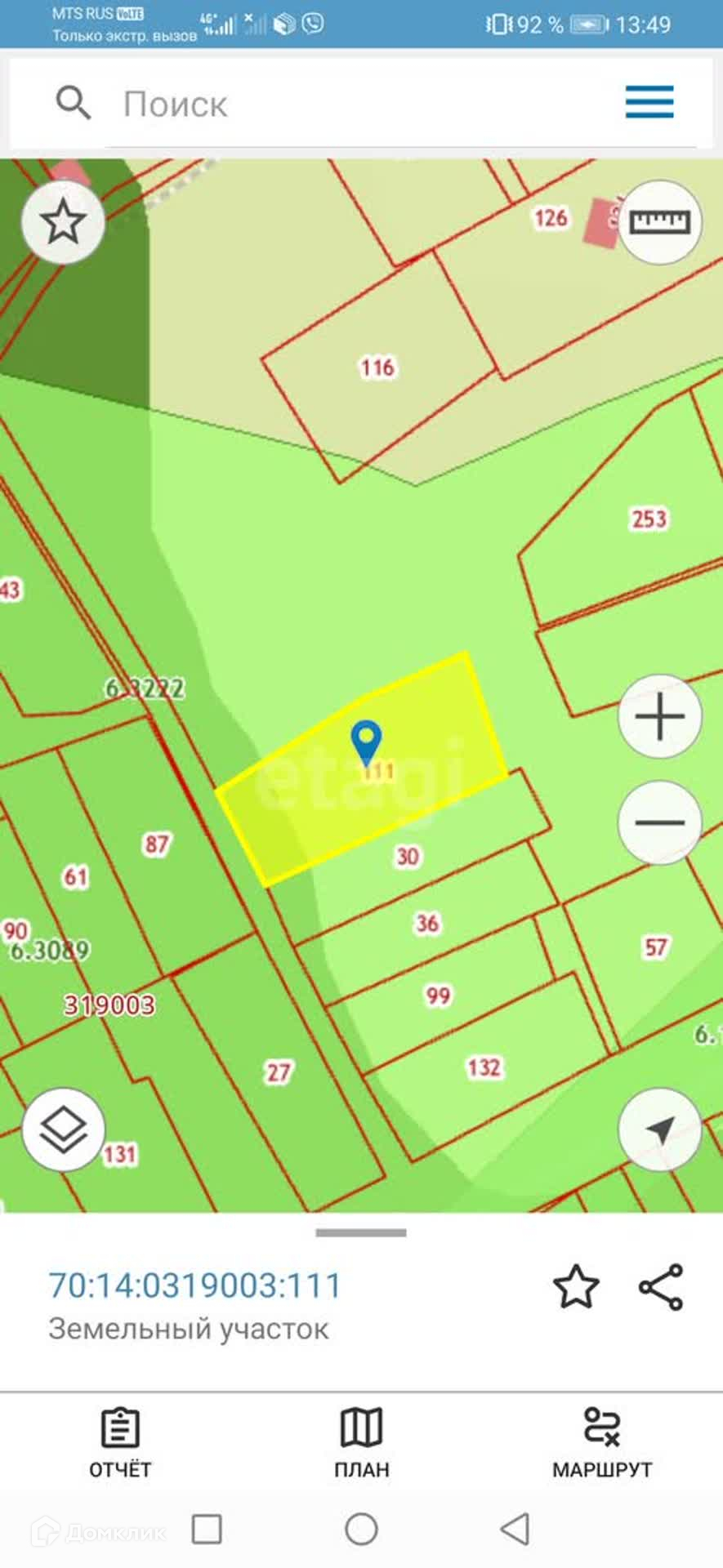
Task: Zoom out on the map
Action: click(x=659, y=822)
